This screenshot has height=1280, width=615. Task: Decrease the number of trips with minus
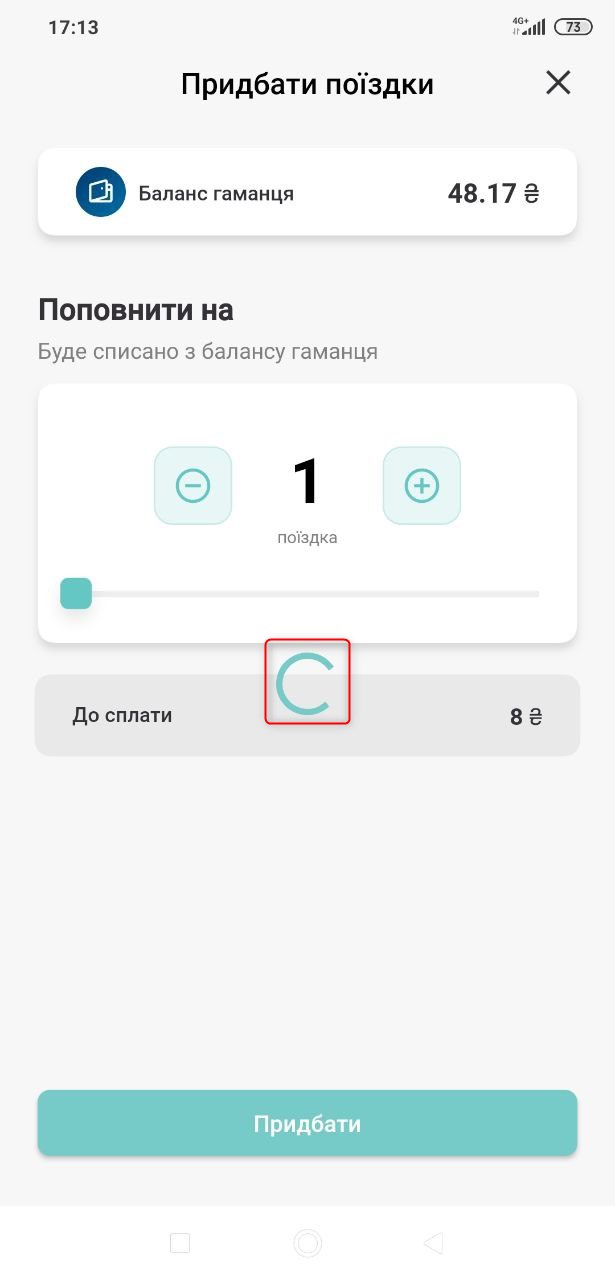[x=193, y=486]
